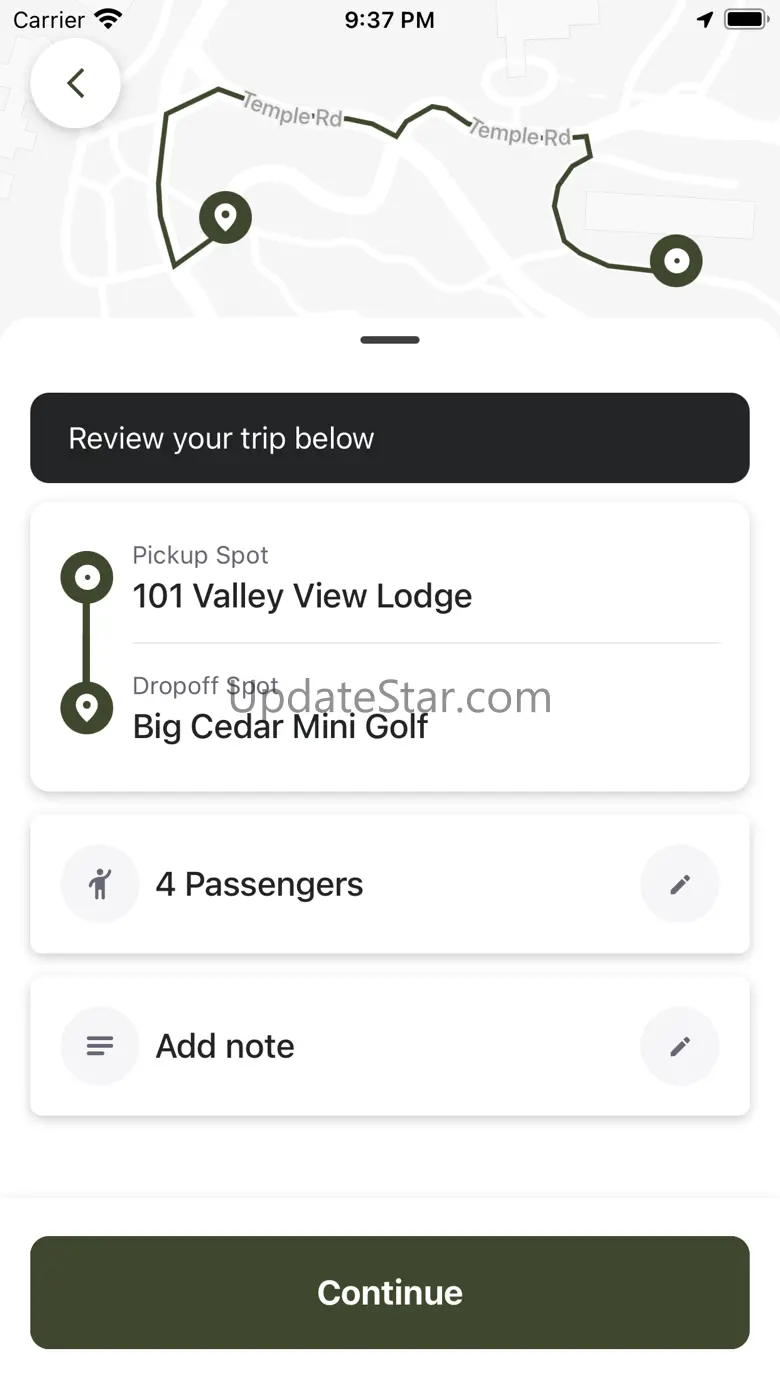Edit the trip note with the pencil
This screenshot has height=1387, width=780.
[x=680, y=1046]
